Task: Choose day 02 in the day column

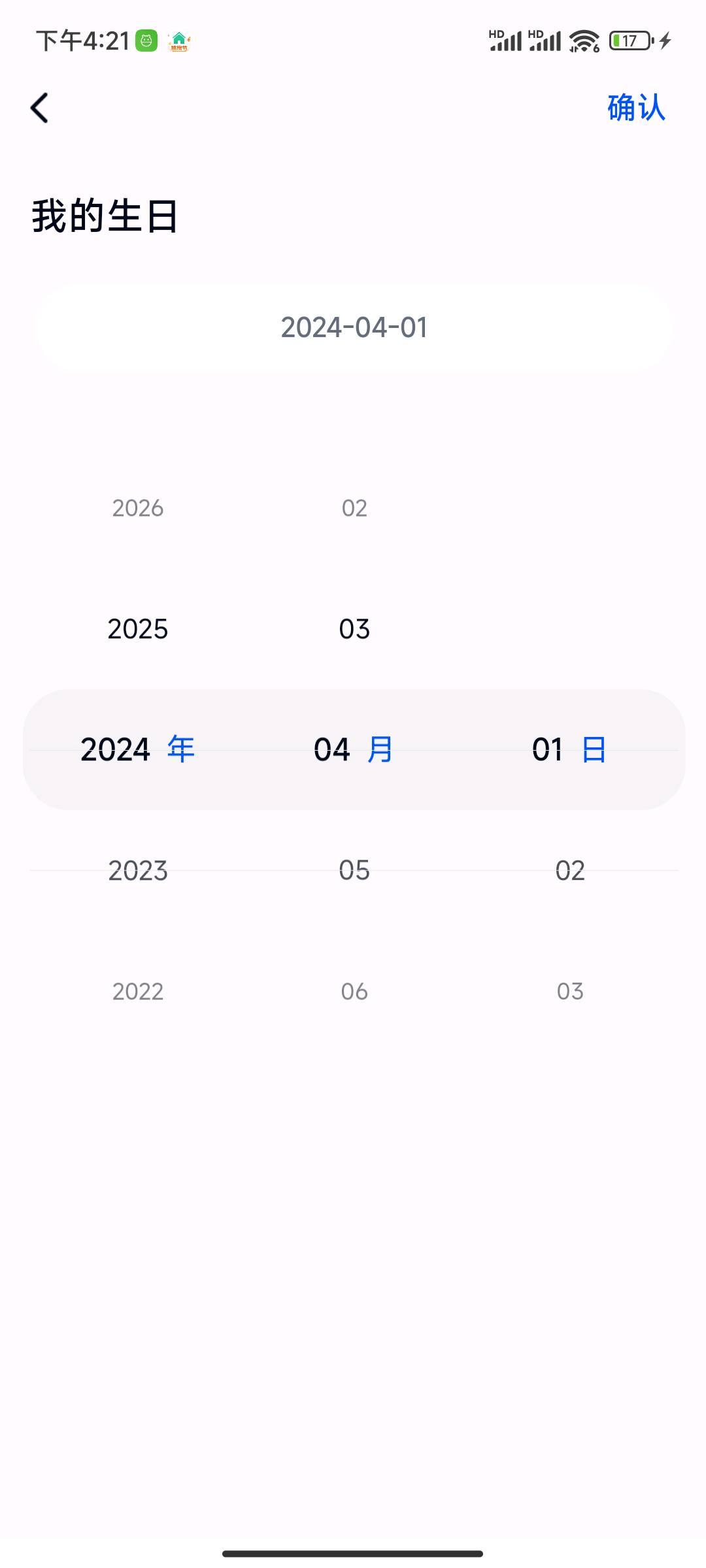Action: (570, 871)
